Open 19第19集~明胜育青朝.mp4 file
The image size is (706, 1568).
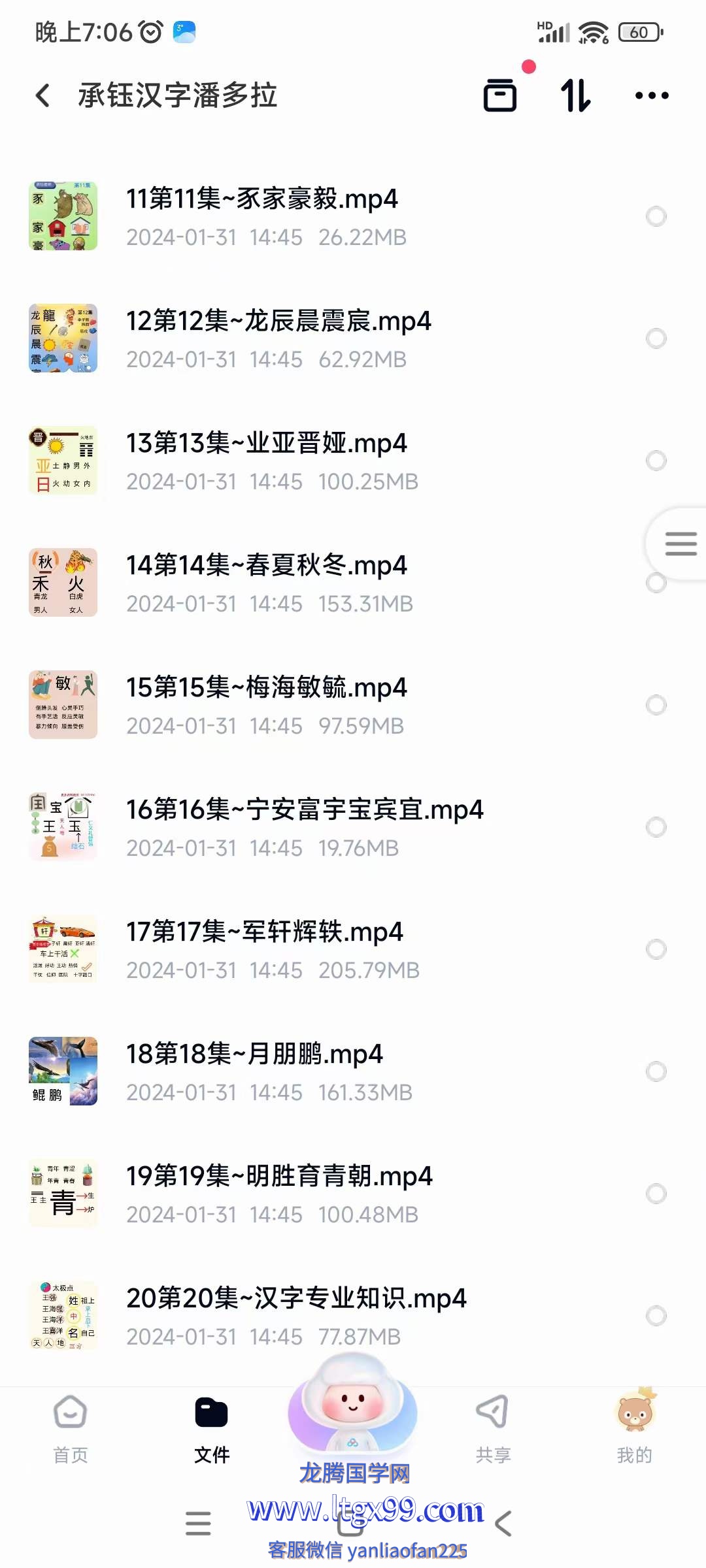(279, 1193)
